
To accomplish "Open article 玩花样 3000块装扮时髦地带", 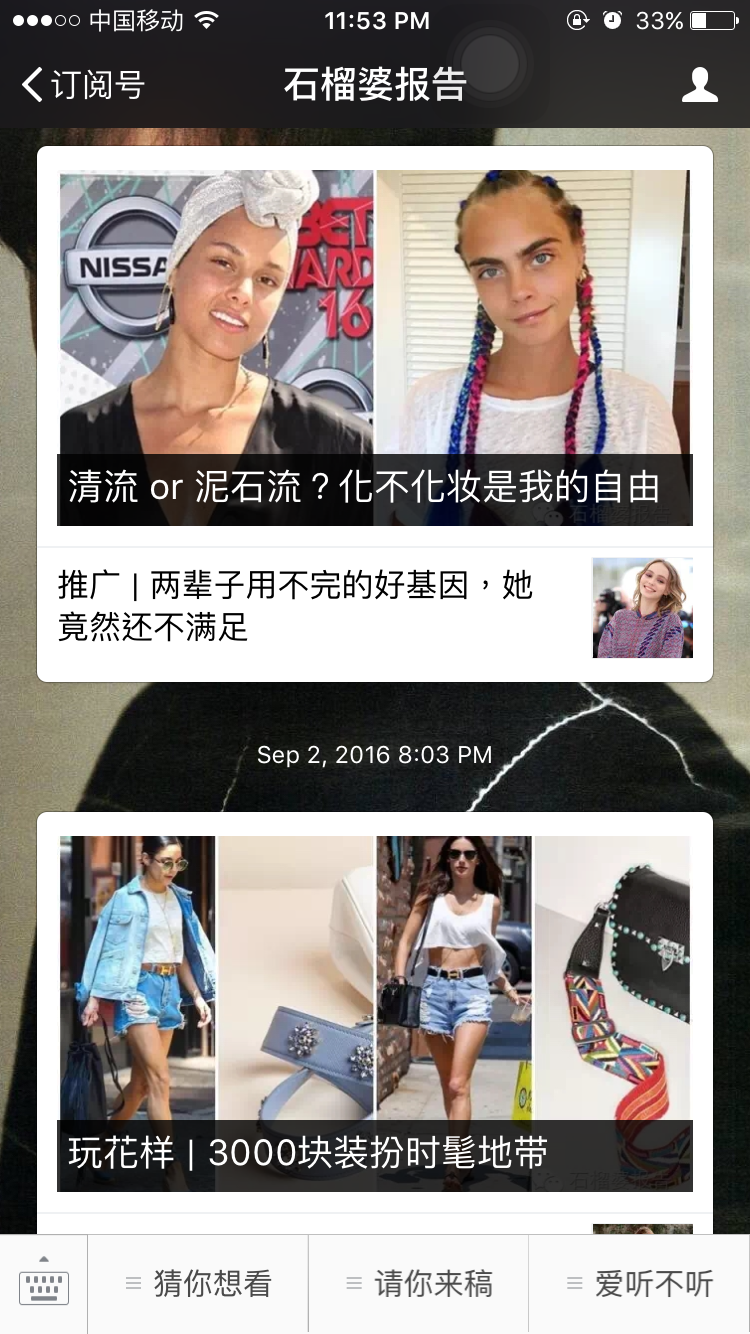I will [x=375, y=1012].
